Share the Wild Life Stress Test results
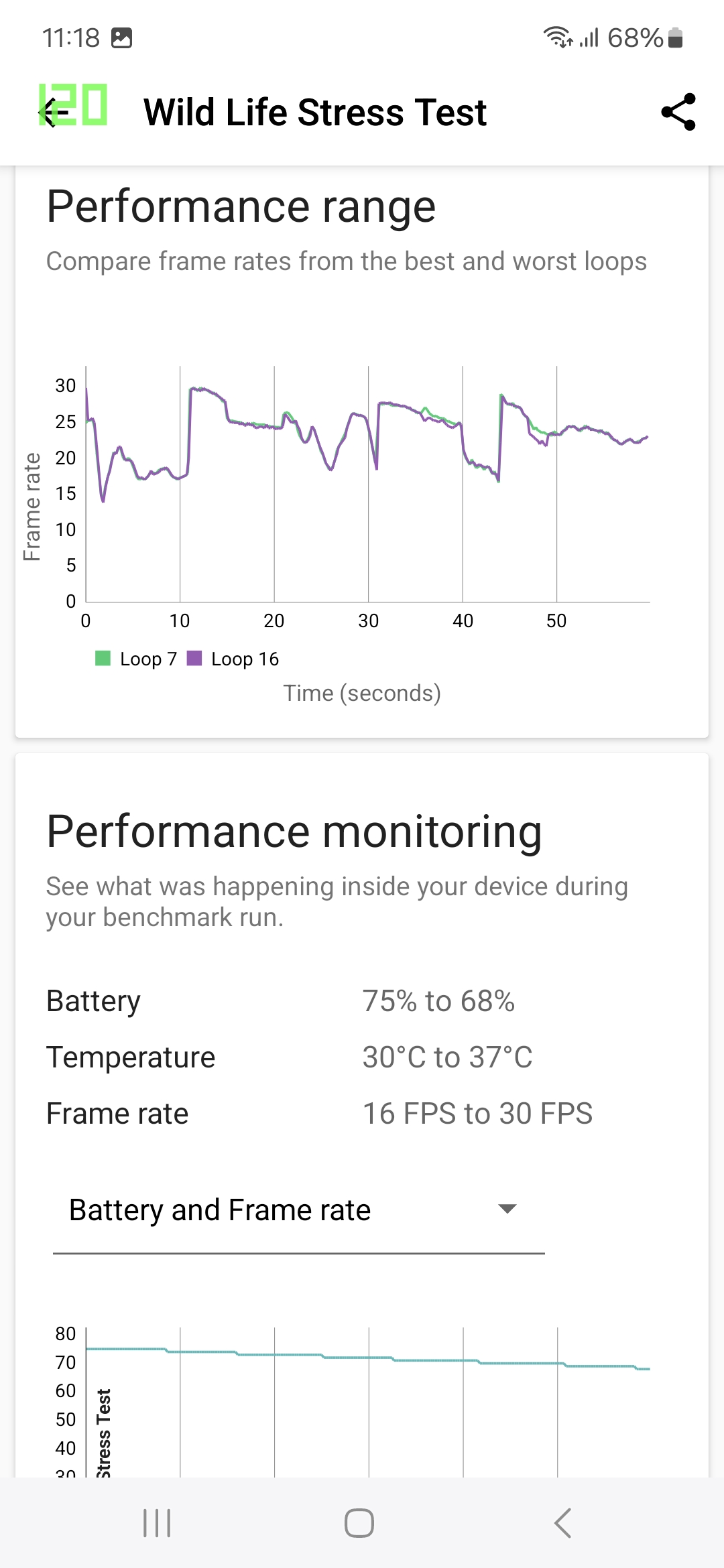The image size is (724, 1568). coord(678,112)
